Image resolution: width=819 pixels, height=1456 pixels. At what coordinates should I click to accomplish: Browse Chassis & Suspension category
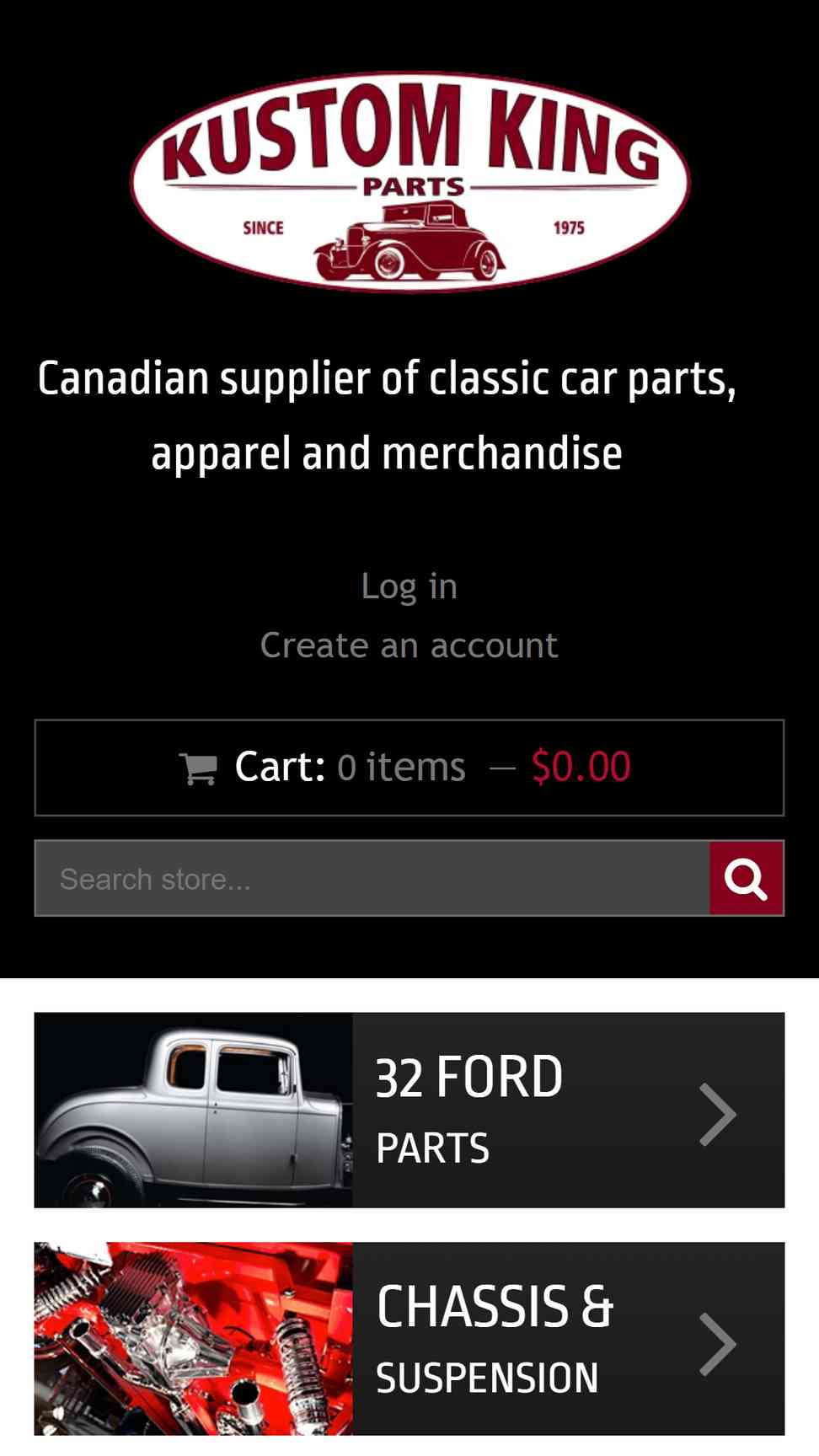[x=409, y=1339]
